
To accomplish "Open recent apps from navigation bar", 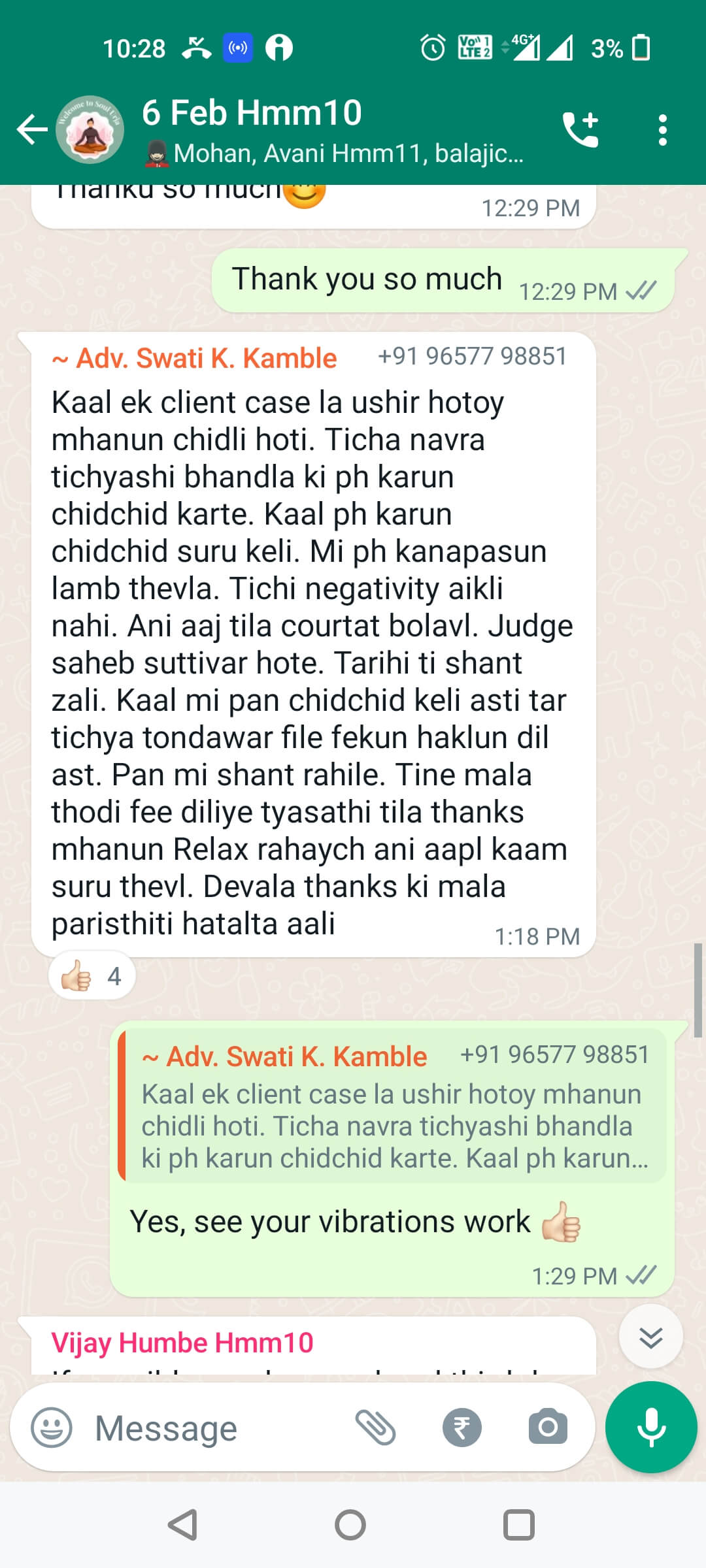I will click(x=519, y=1525).
